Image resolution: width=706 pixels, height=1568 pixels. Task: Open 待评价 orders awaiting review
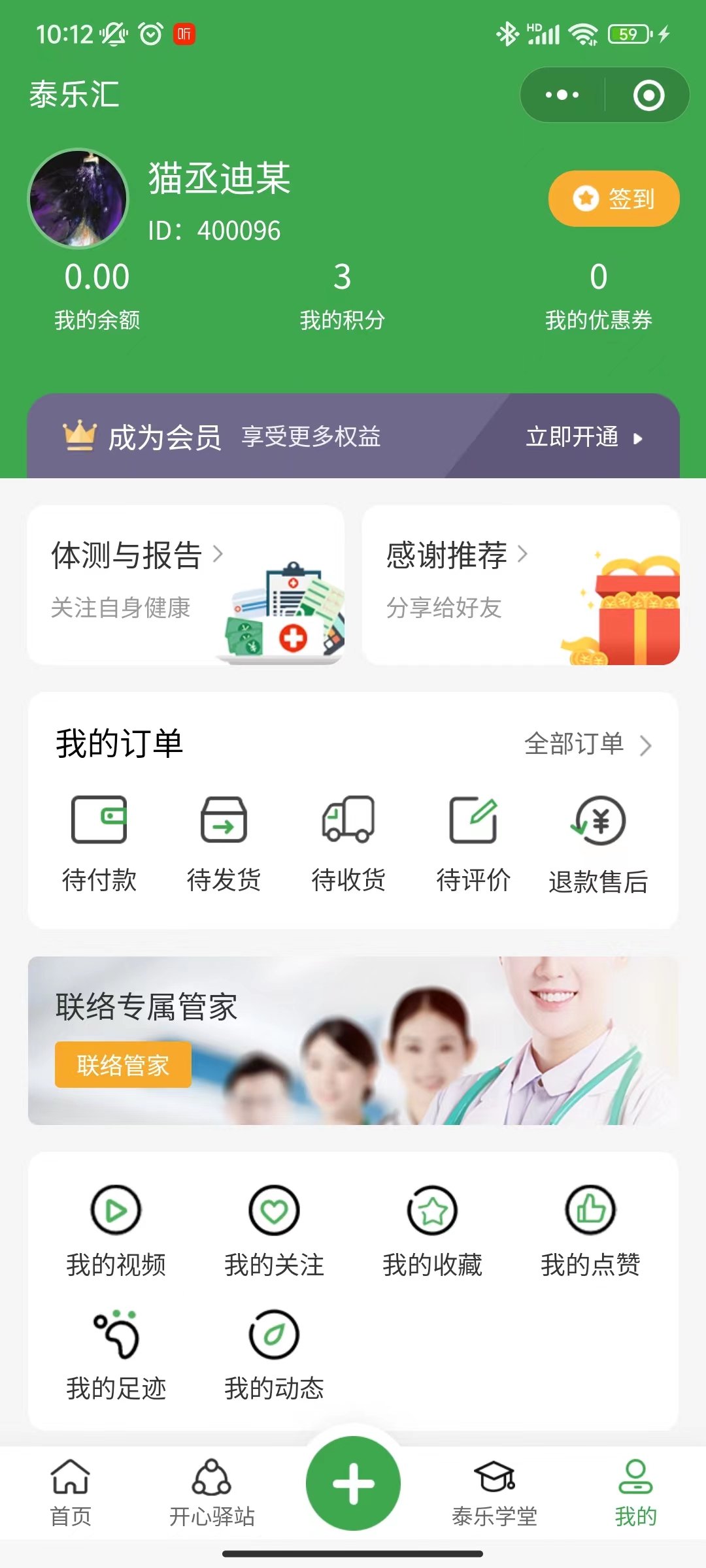pyautogui.click(x=473, y=842)
